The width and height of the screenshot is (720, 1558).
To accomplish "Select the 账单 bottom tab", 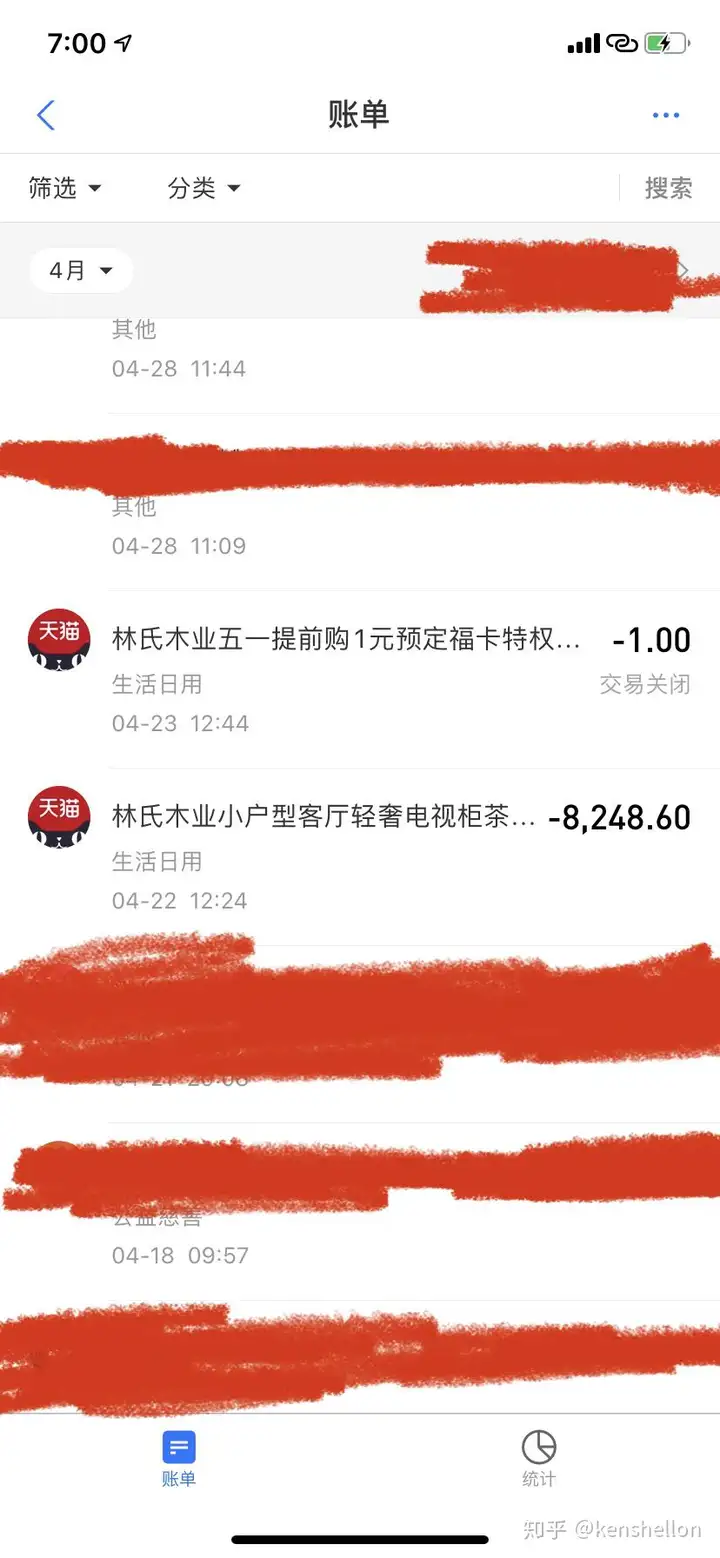I will point(179,1458).
